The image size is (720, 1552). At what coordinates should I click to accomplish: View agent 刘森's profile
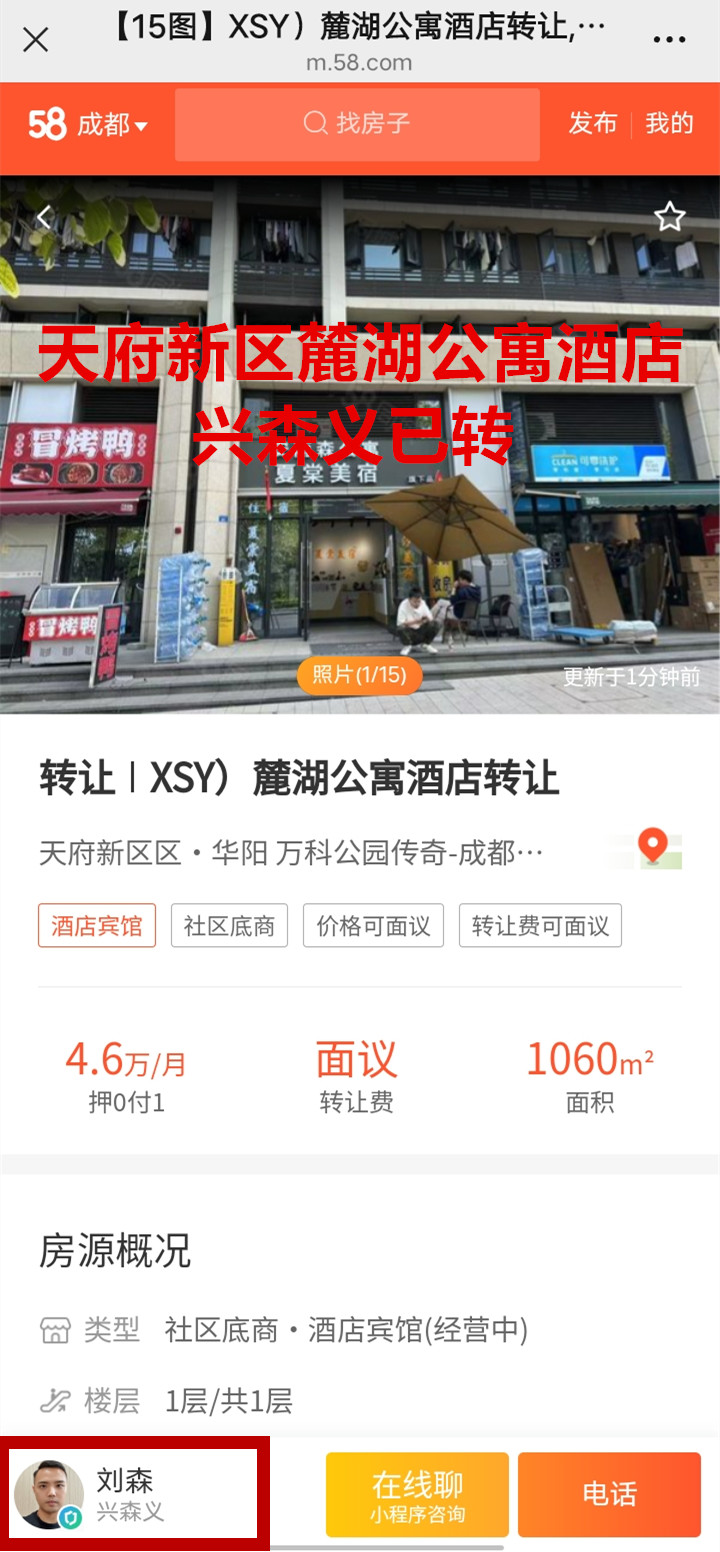pos(130,1493)
